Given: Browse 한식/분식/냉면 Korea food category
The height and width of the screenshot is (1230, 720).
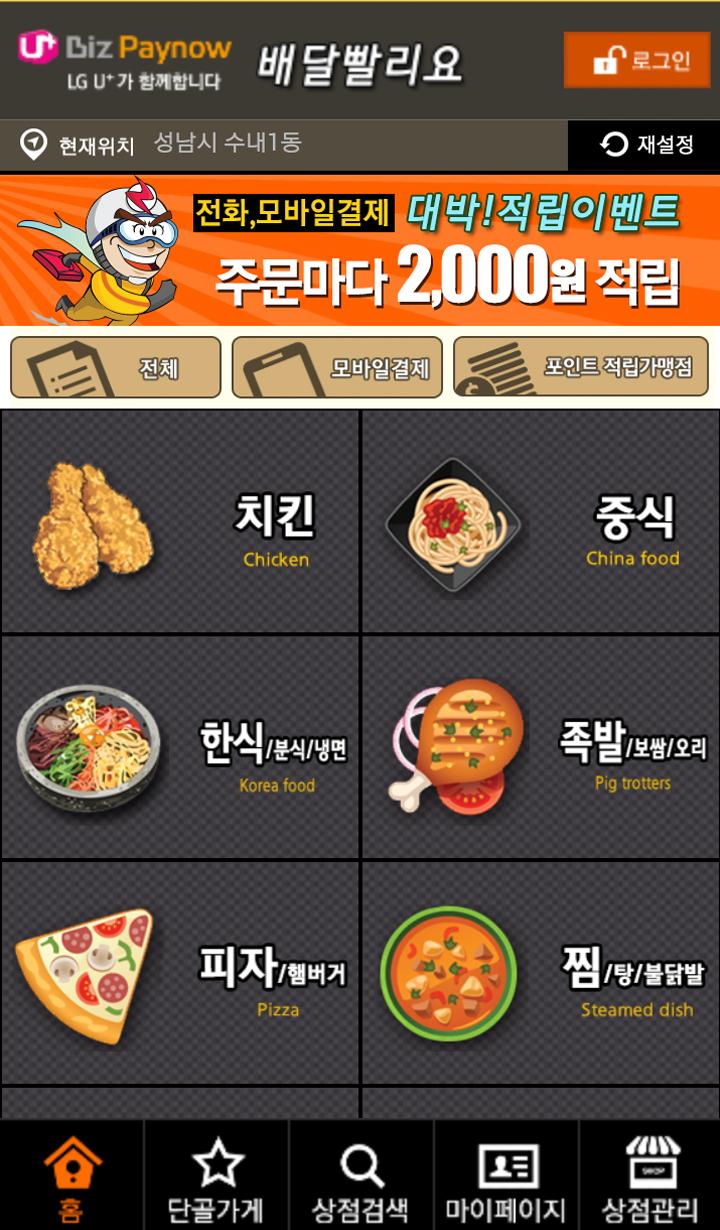Looking at the screenshot, I should (180, 747).
